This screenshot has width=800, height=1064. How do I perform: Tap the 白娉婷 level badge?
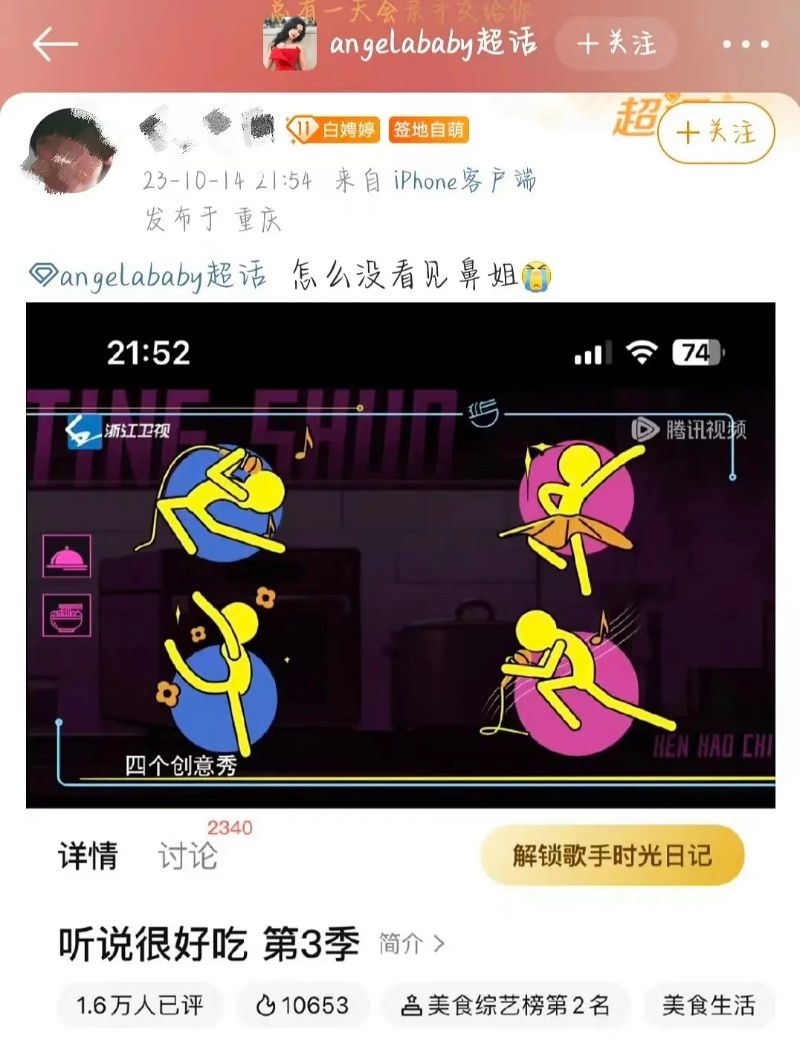tap(331, 129)
